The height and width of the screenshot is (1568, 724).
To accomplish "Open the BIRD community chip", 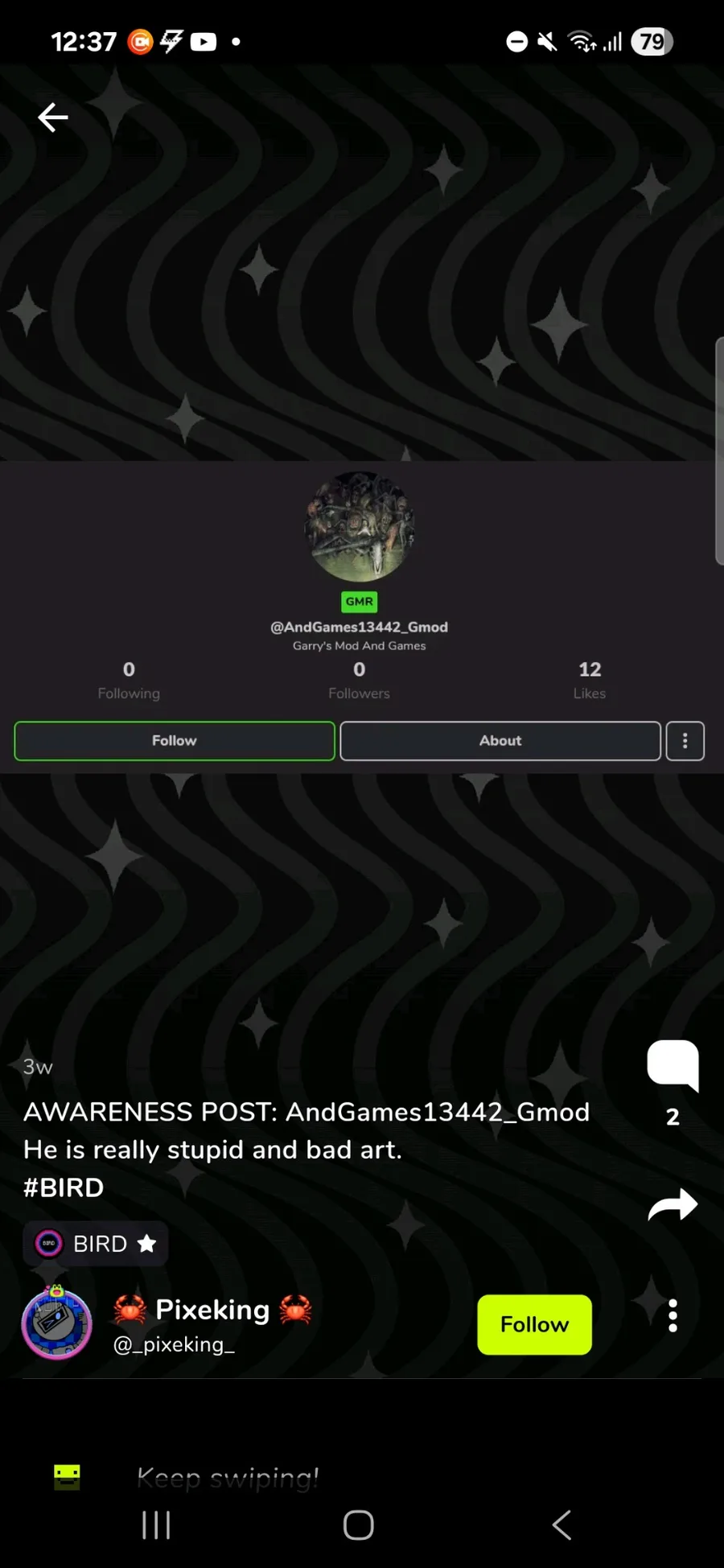I will click(96, 1244).
